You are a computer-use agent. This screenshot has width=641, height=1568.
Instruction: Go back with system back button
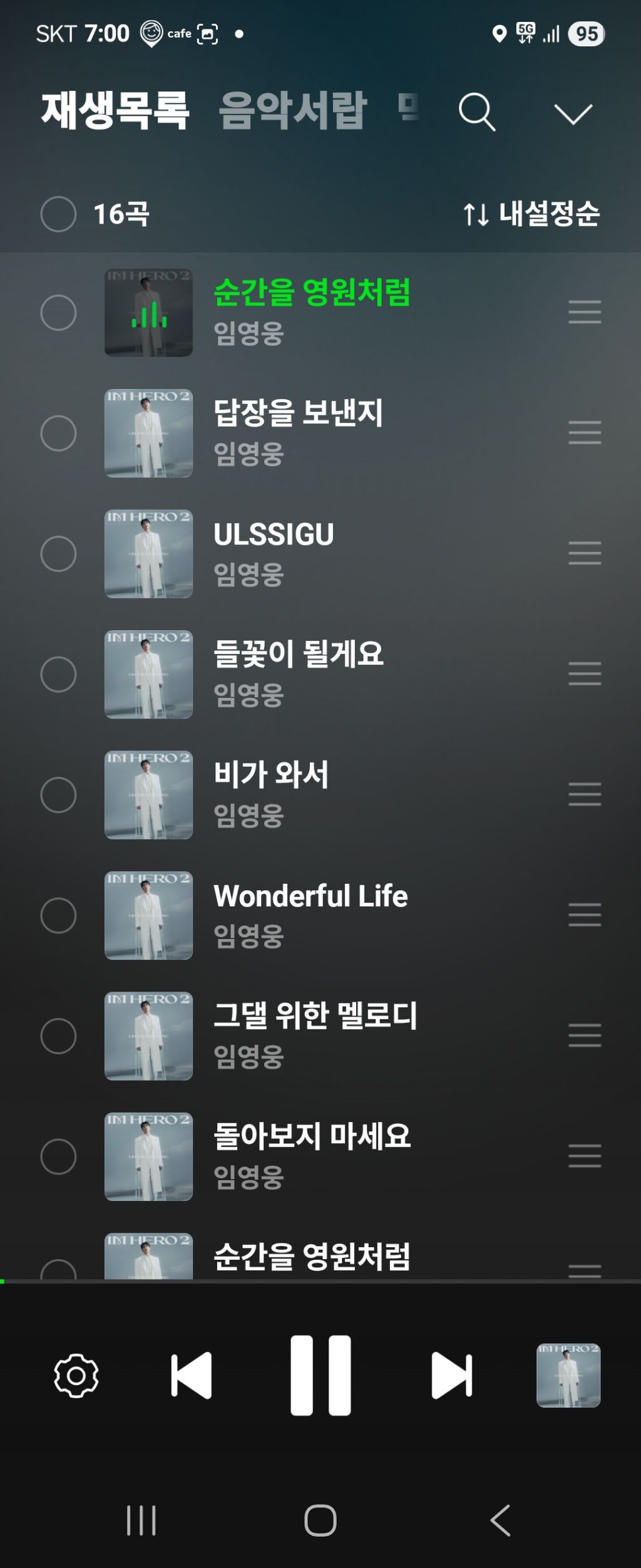pos(500,1520)
